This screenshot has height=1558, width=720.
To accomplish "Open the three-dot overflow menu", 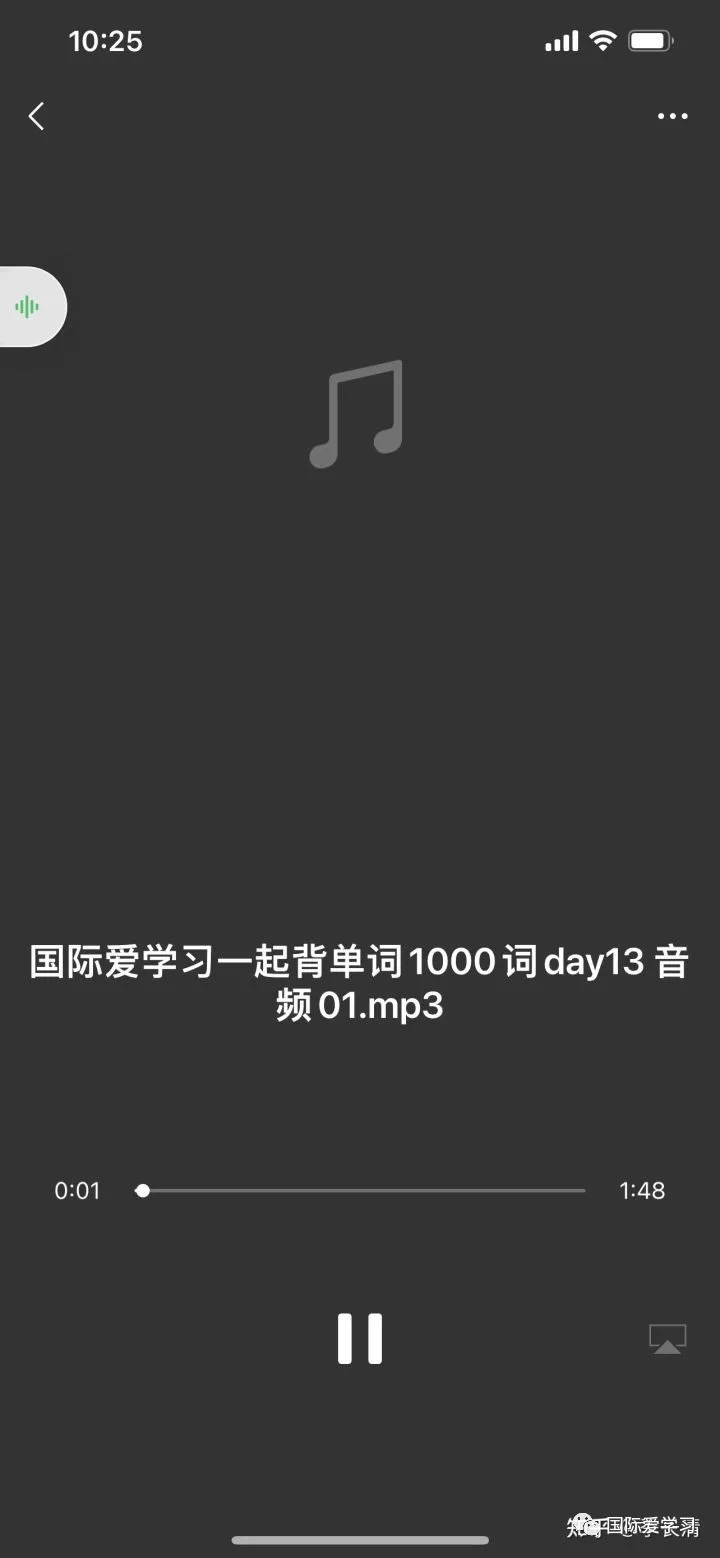I will tap(672, 116).
